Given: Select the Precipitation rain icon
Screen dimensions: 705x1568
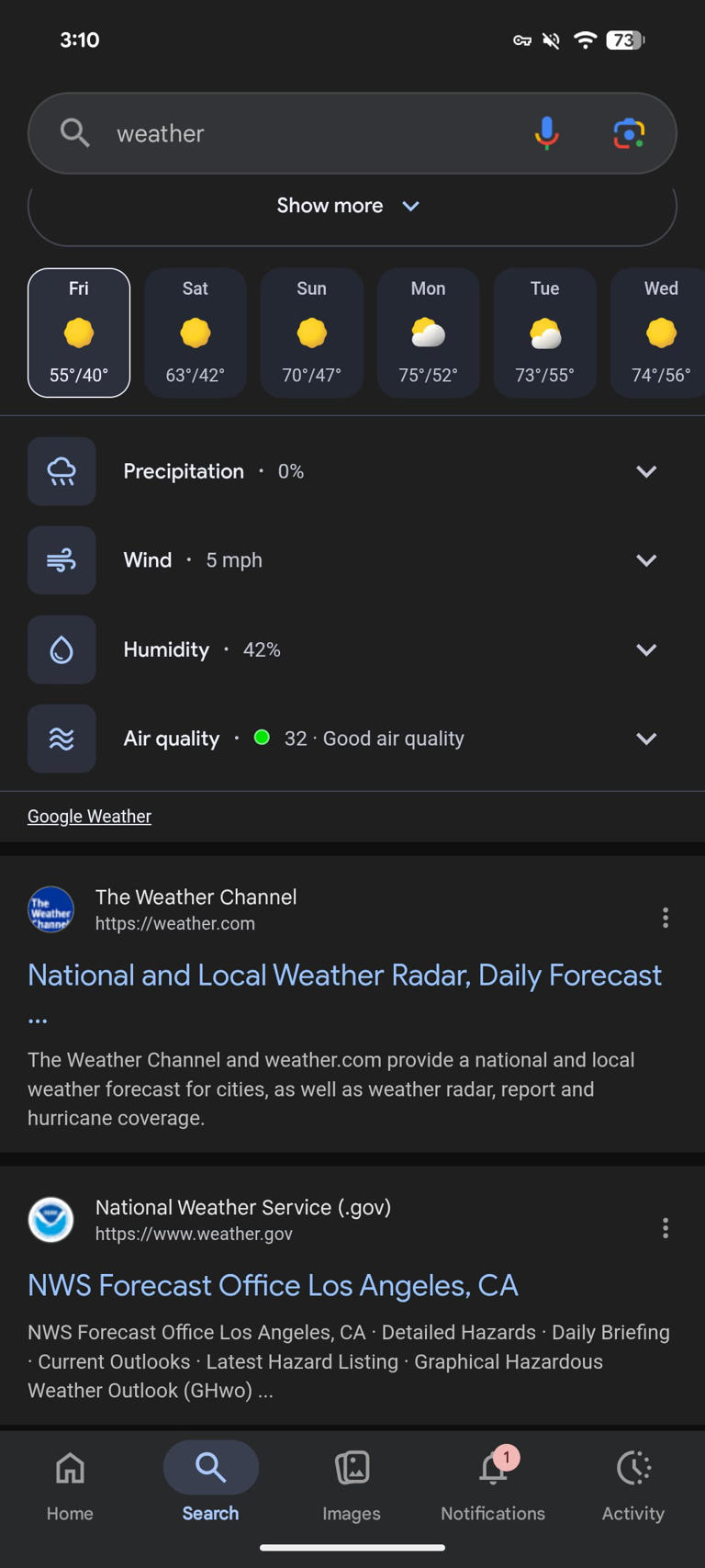Looking at the screenshot, I should (62, 471).
